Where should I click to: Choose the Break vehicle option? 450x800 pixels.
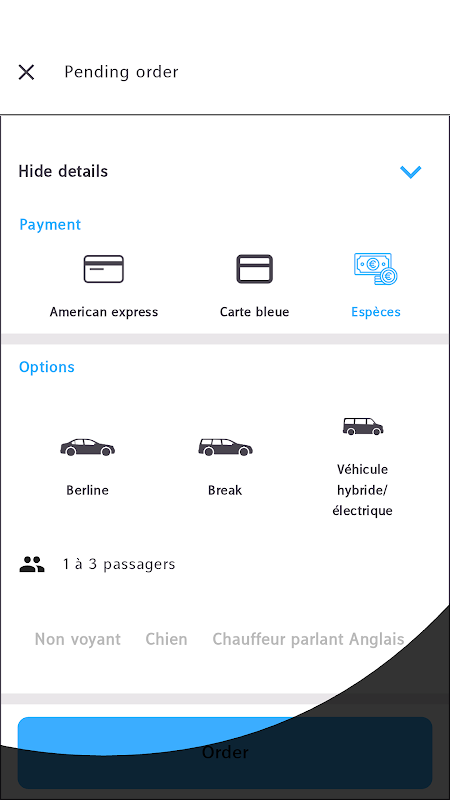click(x=225, y=467)
